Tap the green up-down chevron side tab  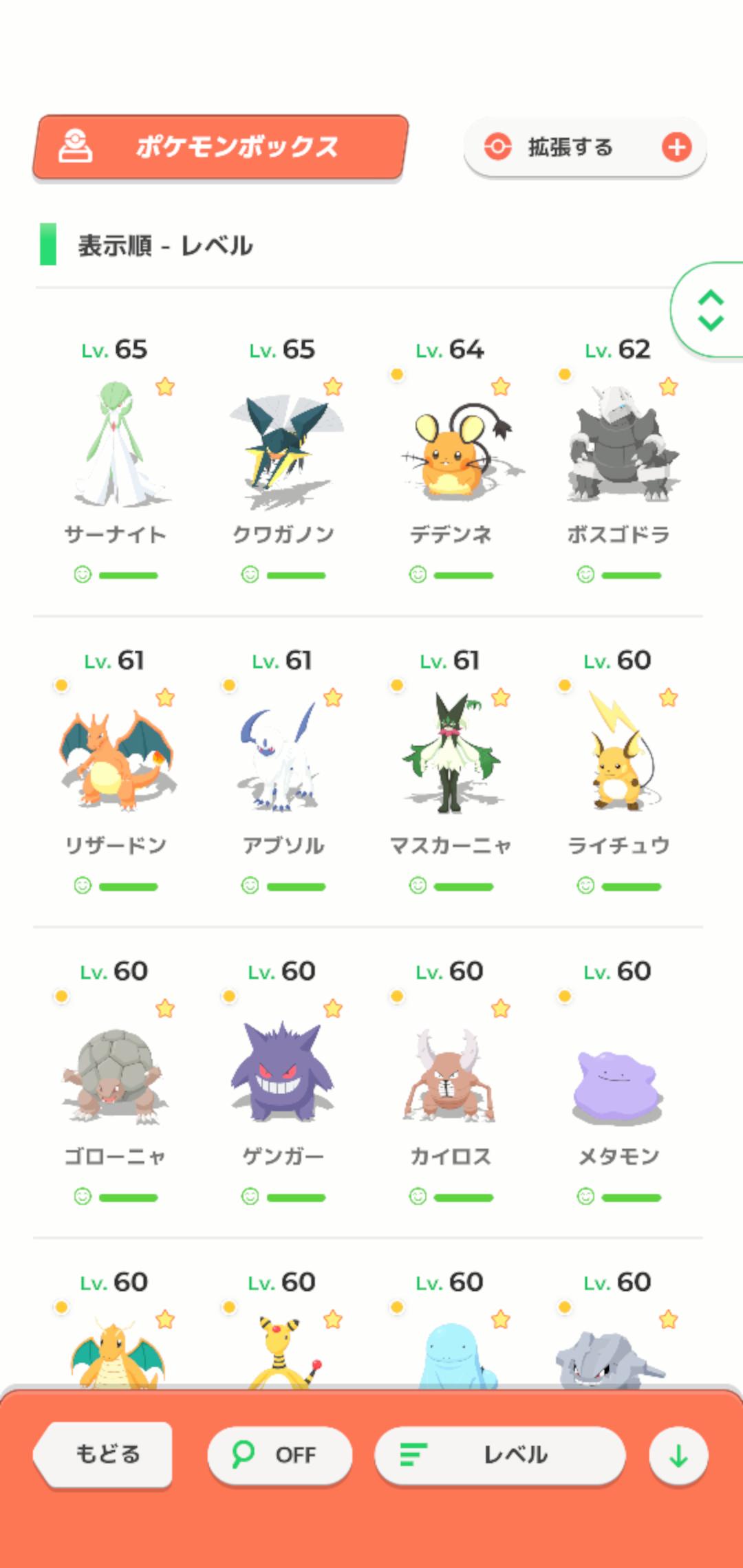[710, 310]
